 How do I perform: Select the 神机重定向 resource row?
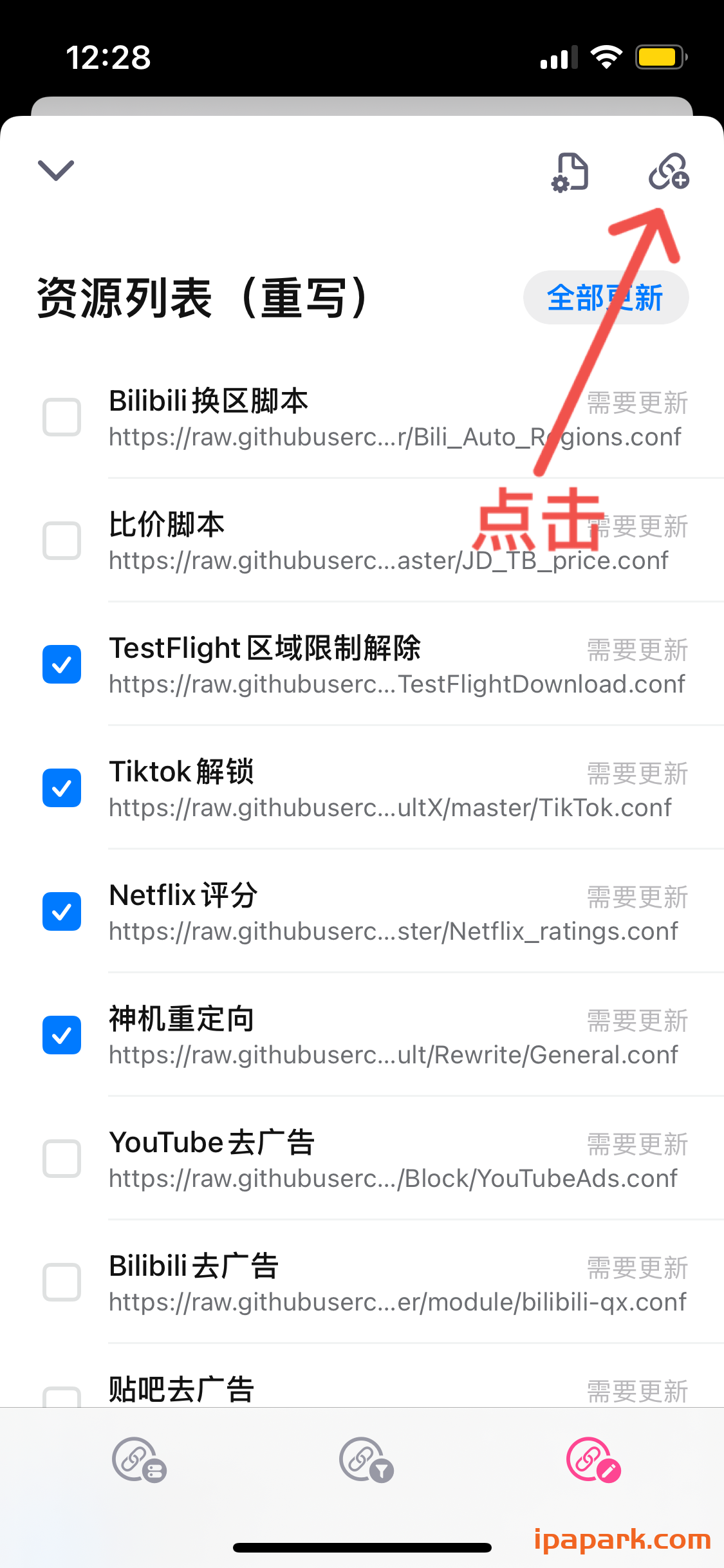click(x=360, y=1034)
